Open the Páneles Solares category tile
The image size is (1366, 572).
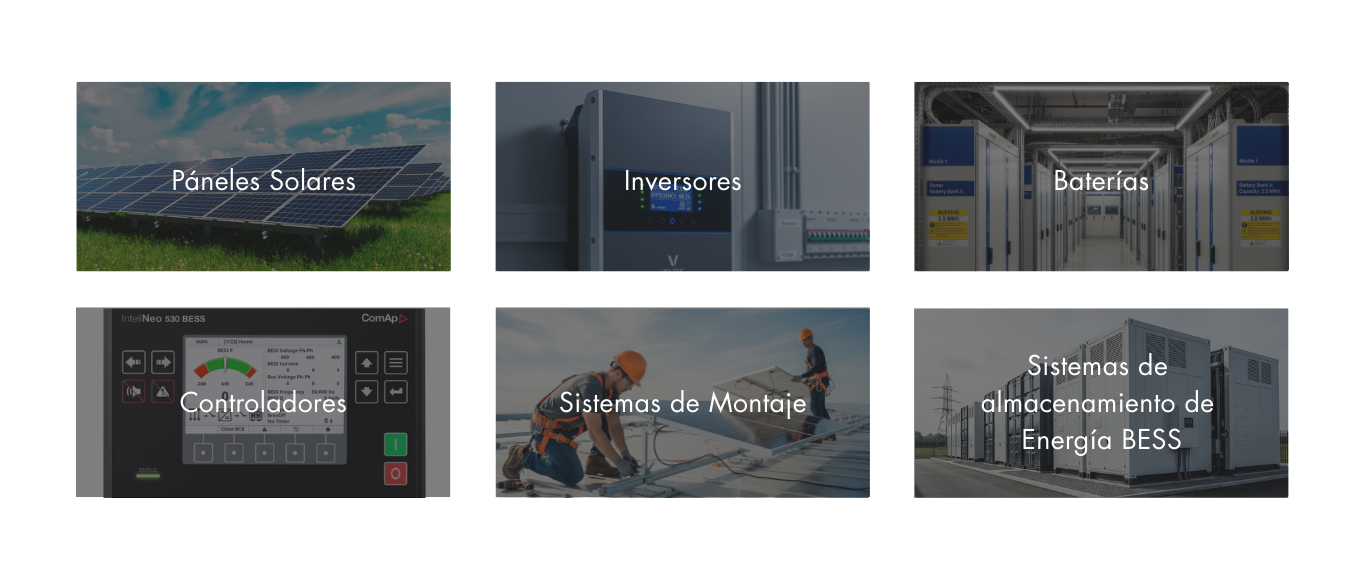263,177
